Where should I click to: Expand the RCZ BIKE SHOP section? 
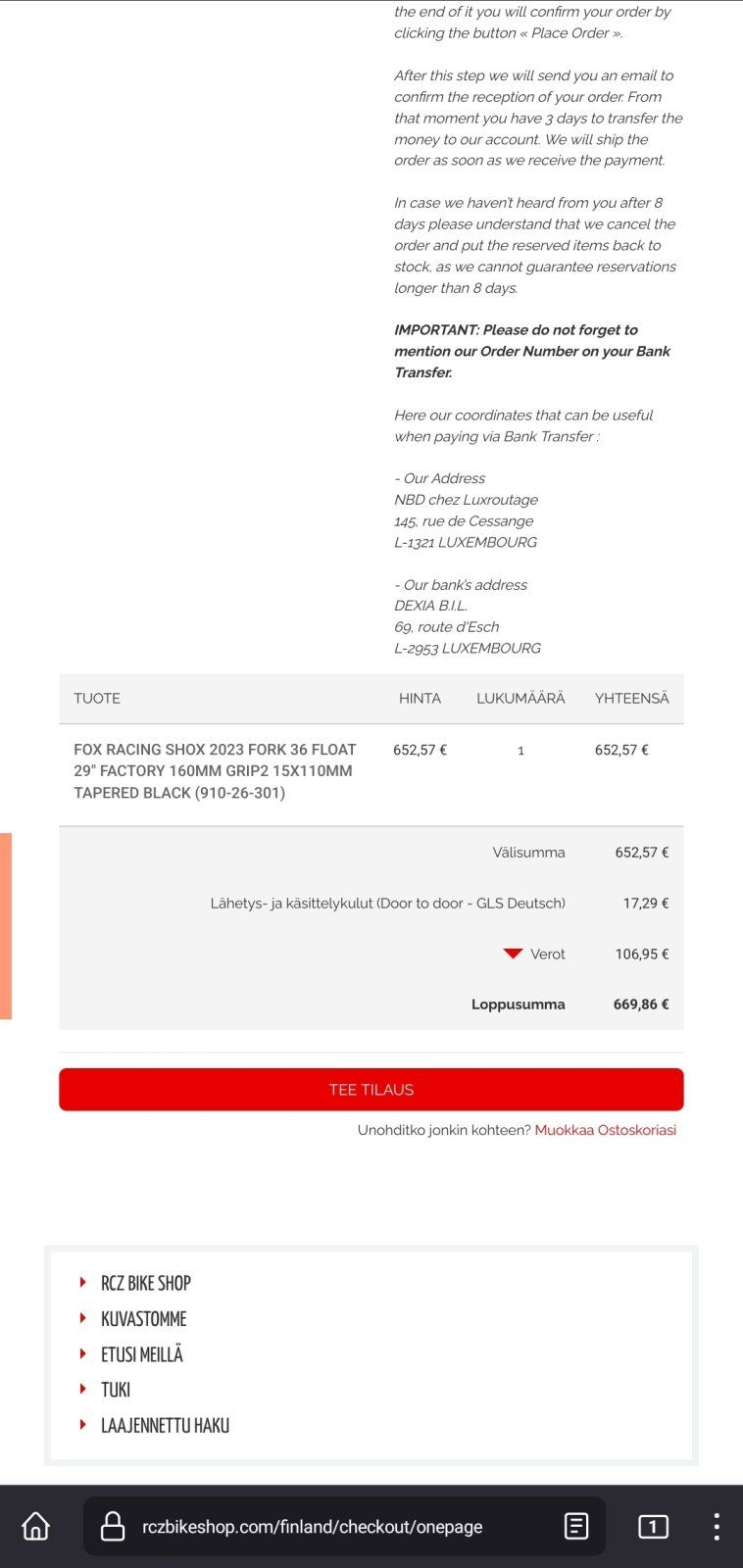145,1283
